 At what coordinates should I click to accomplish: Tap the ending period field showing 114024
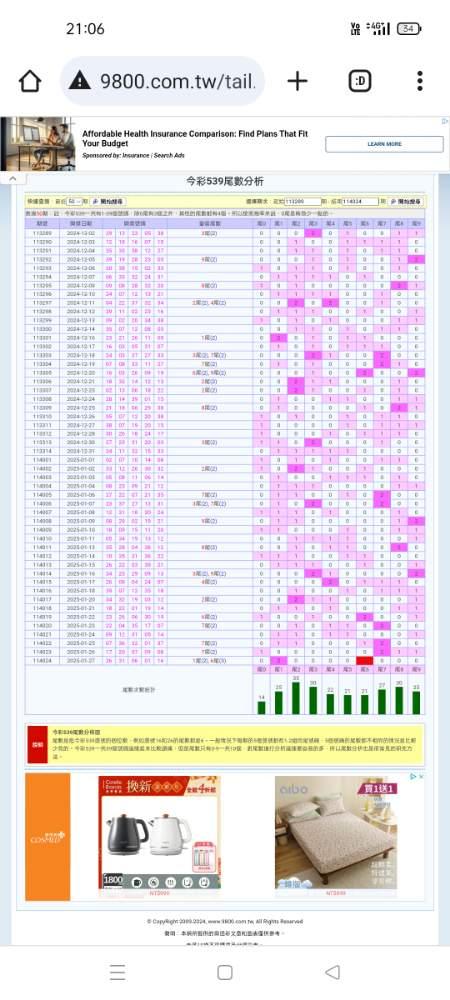click(360, 202)
